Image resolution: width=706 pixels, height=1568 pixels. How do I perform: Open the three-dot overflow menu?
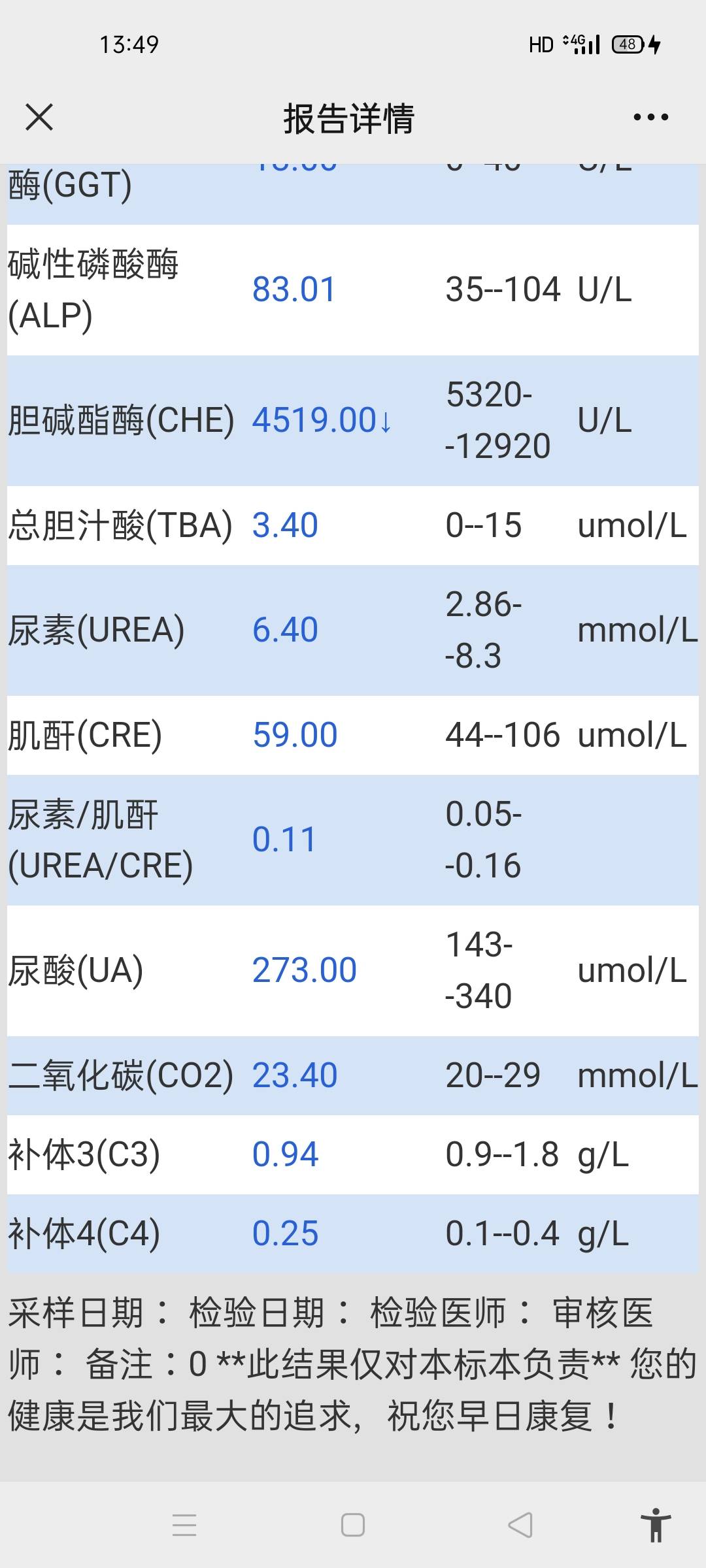650,118
